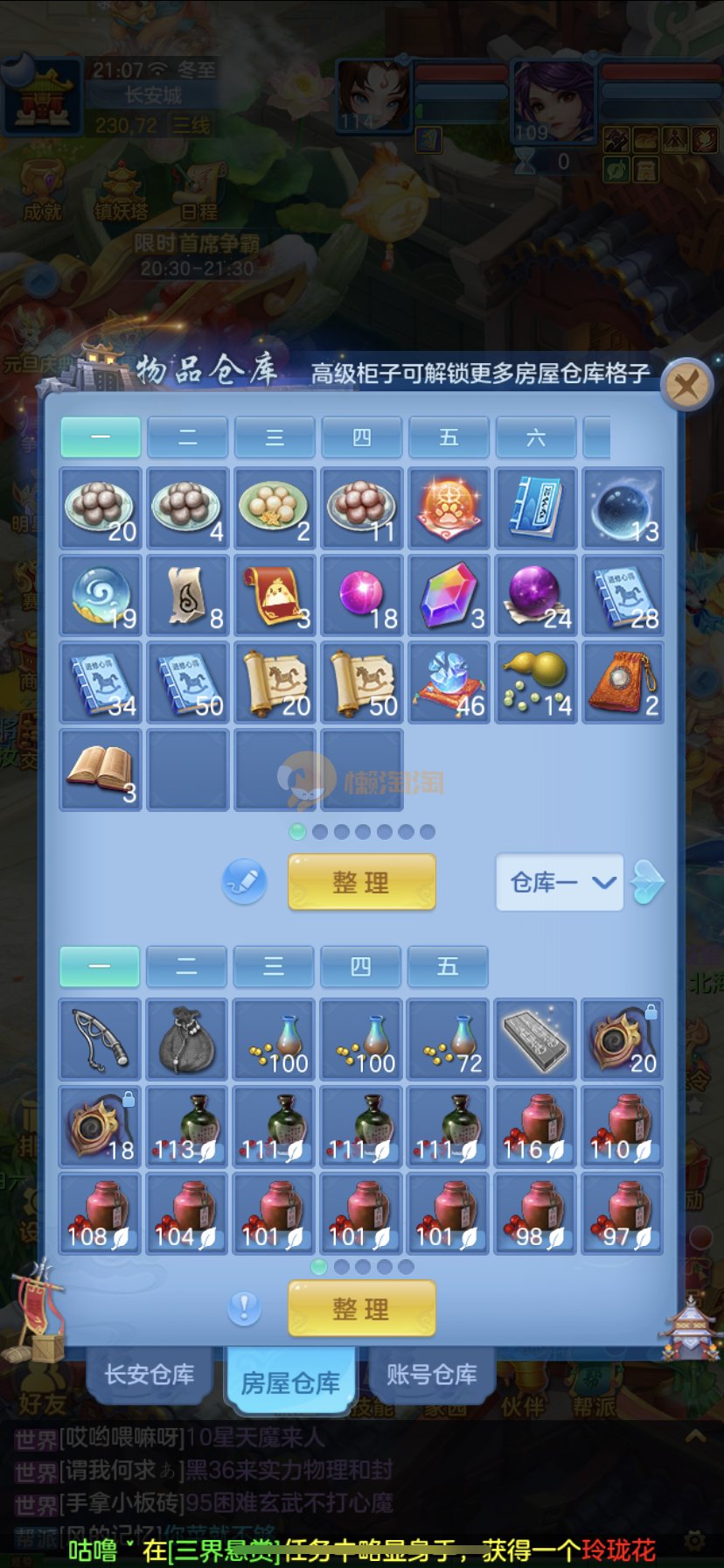724x1568 pixels.
Task: Switch to inventory bag tab 二
Action: click(186, 966)
